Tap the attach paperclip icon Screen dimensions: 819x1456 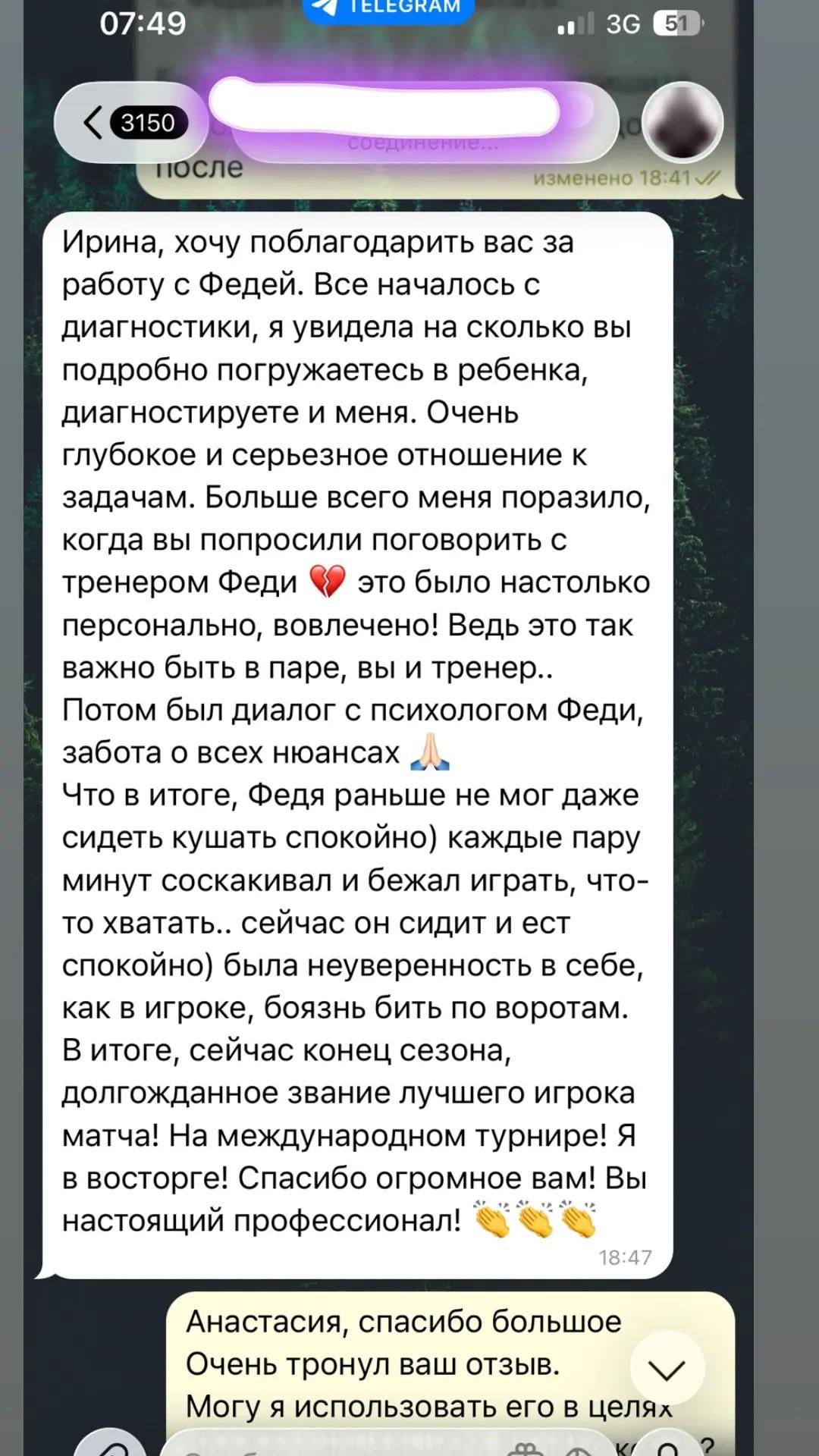tap(111, 1445)
